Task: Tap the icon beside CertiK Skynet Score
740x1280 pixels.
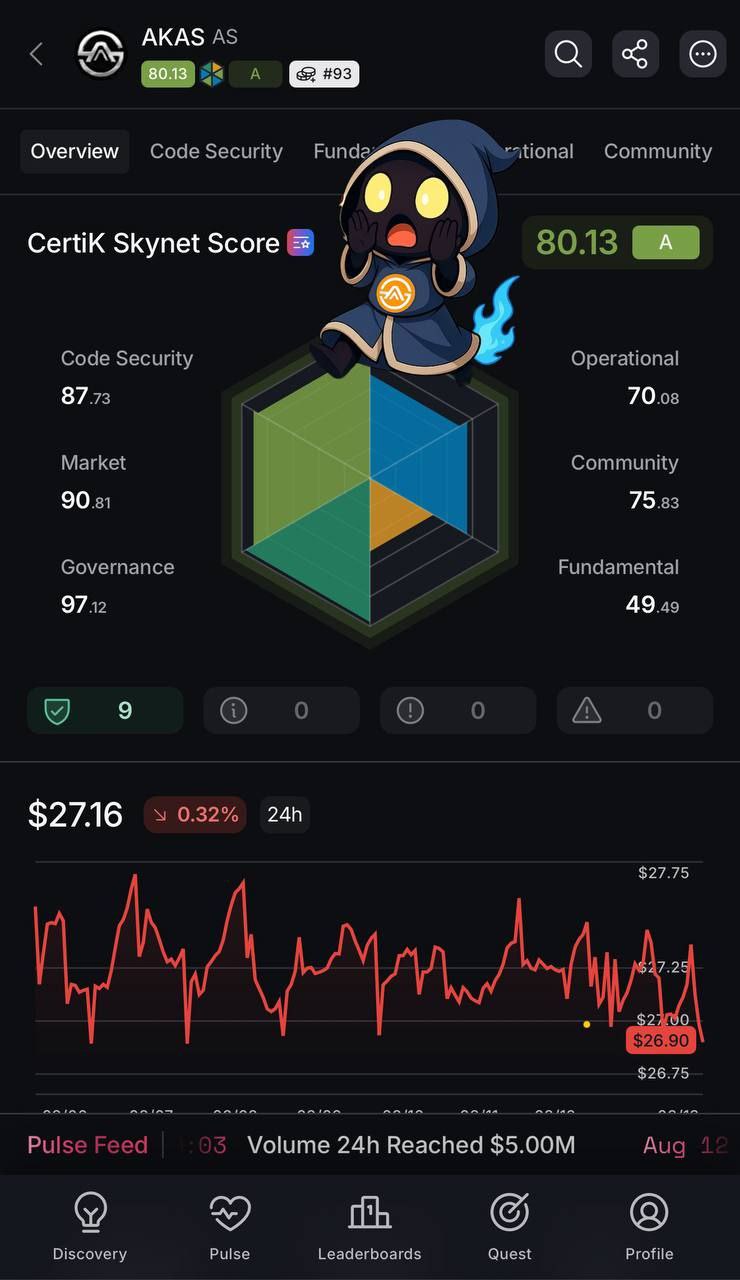Action: 301,243
